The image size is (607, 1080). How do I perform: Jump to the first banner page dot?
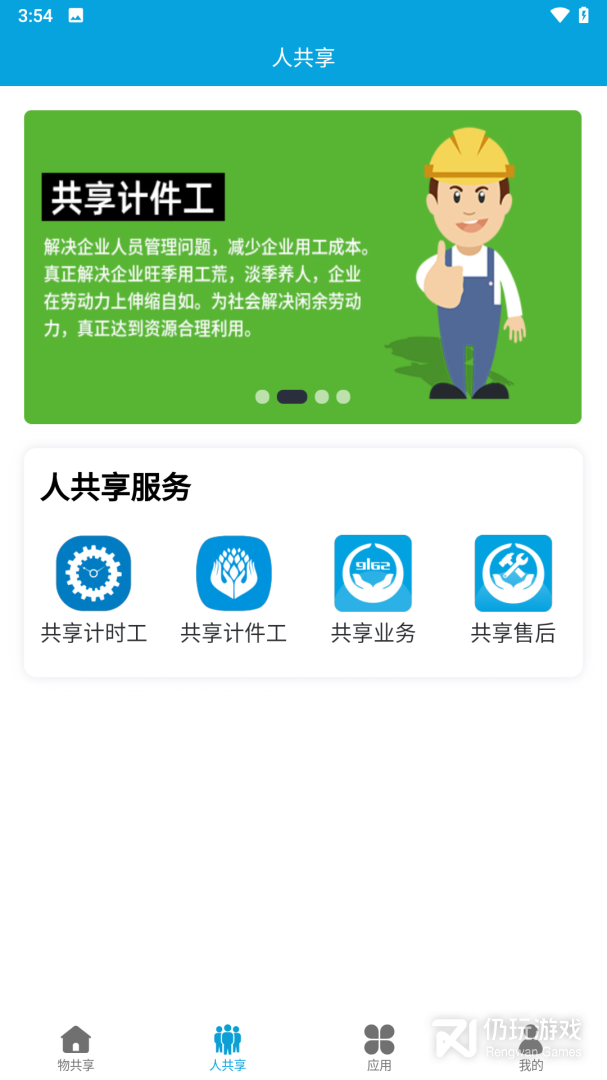[x=263, y=397]
